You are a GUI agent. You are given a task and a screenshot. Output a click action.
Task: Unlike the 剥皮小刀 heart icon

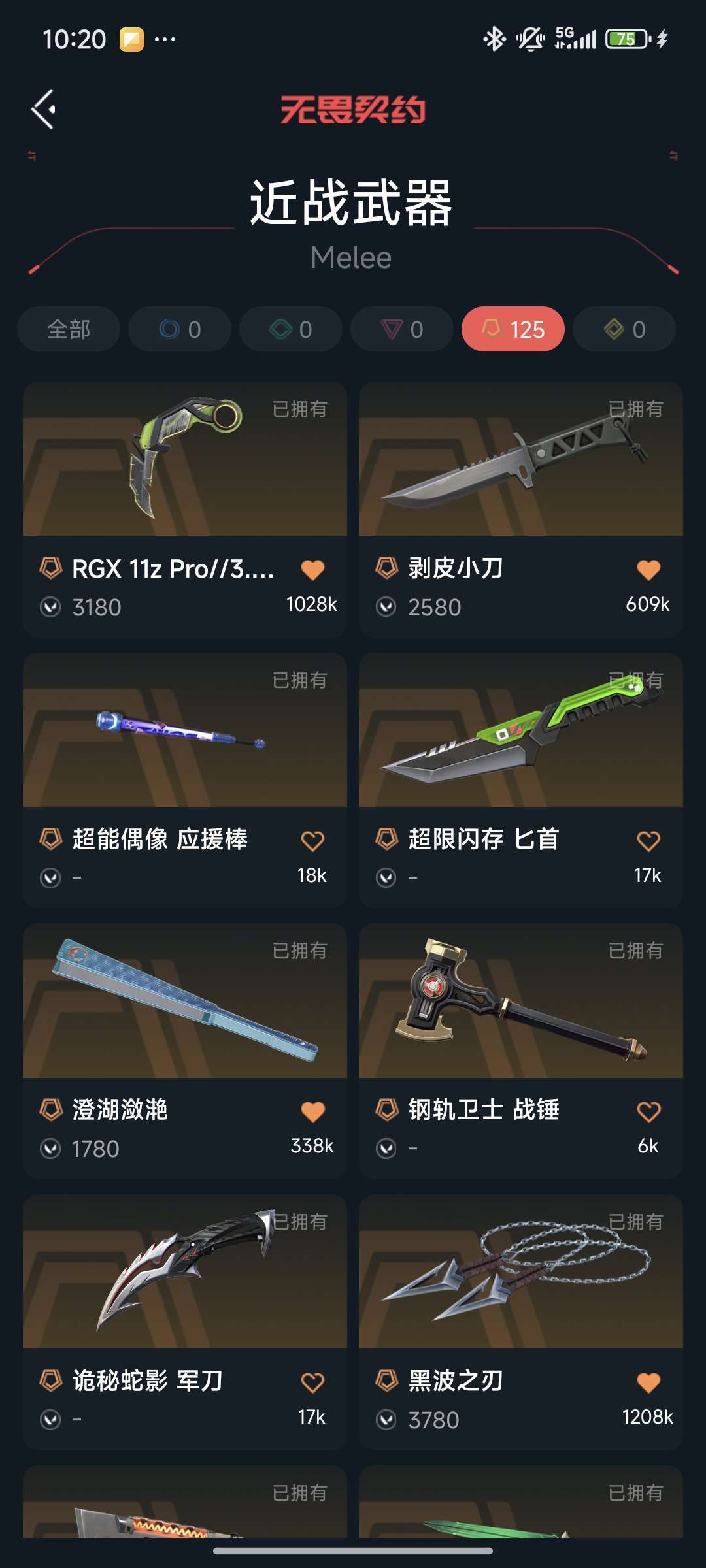coord(648,570)
